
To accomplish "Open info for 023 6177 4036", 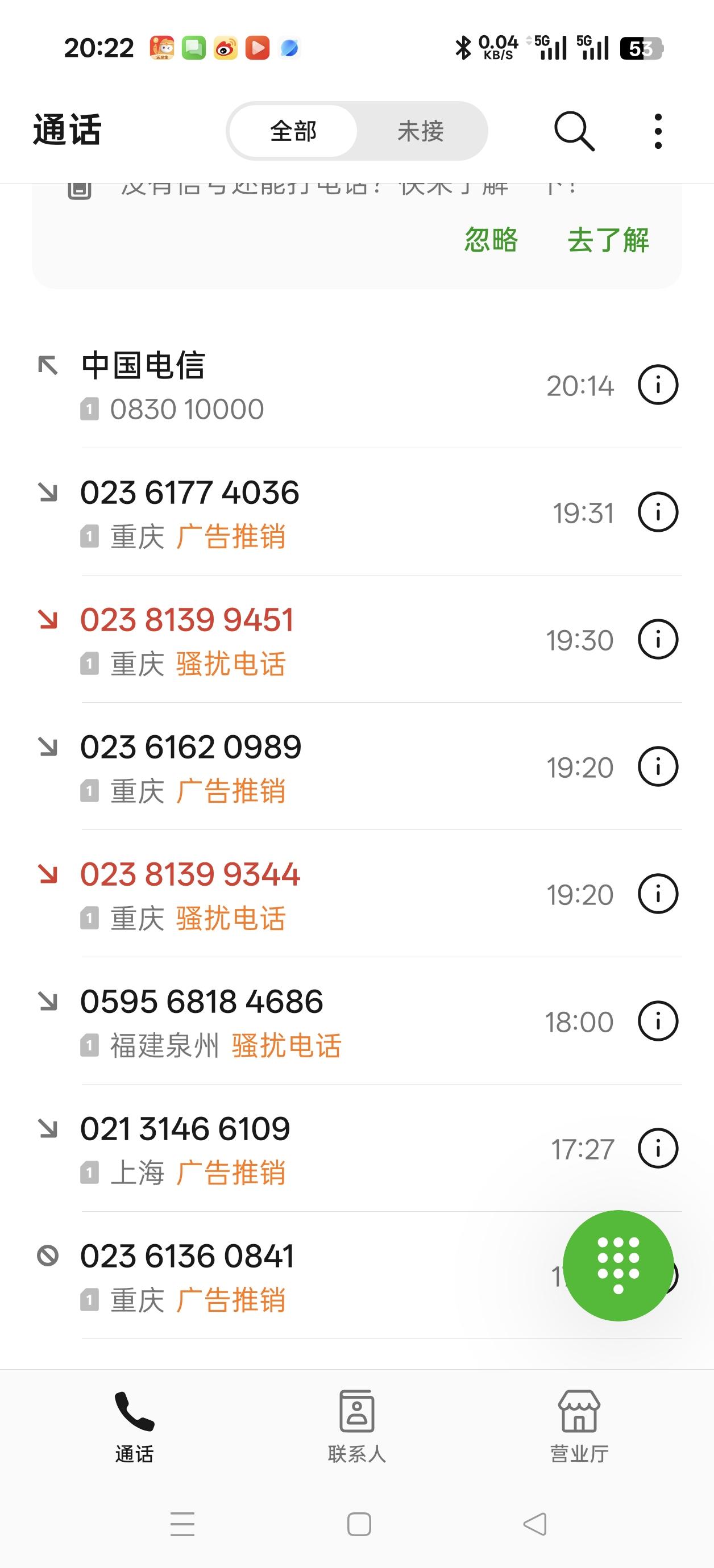I will click(x=657, y=512).
